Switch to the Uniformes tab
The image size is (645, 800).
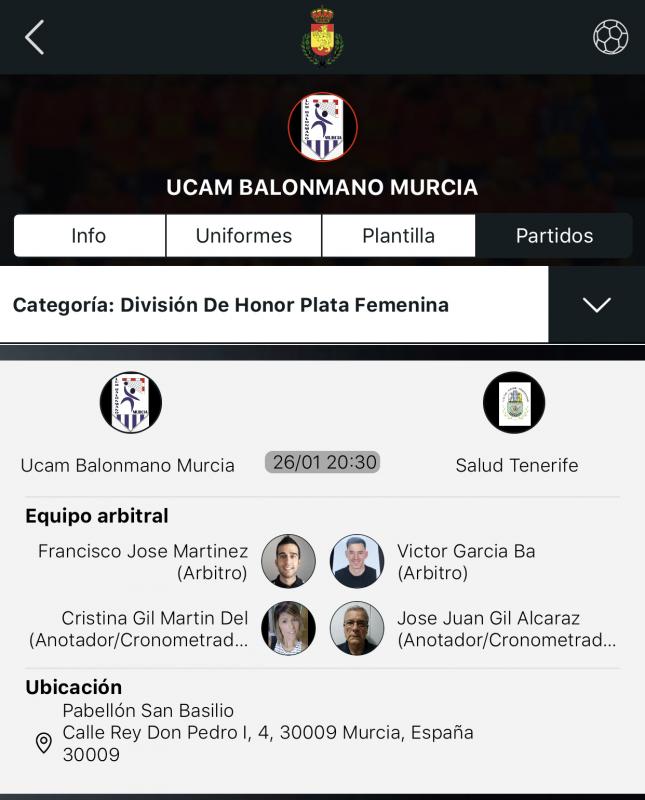click(244, 236)
